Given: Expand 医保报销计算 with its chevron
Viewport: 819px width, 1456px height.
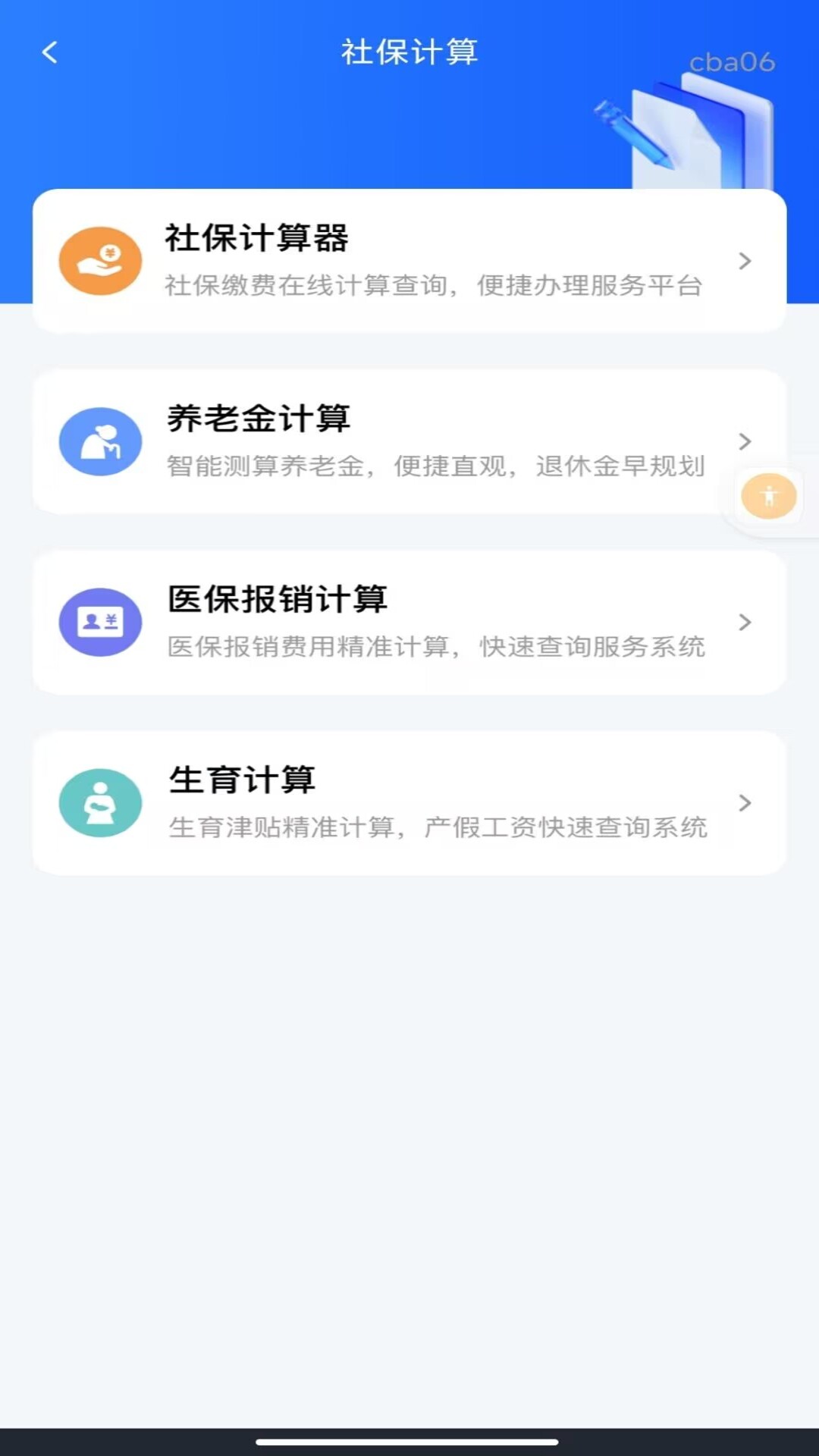Looking at the screenshot, I should pyautogui.click(x=745, y=622).
